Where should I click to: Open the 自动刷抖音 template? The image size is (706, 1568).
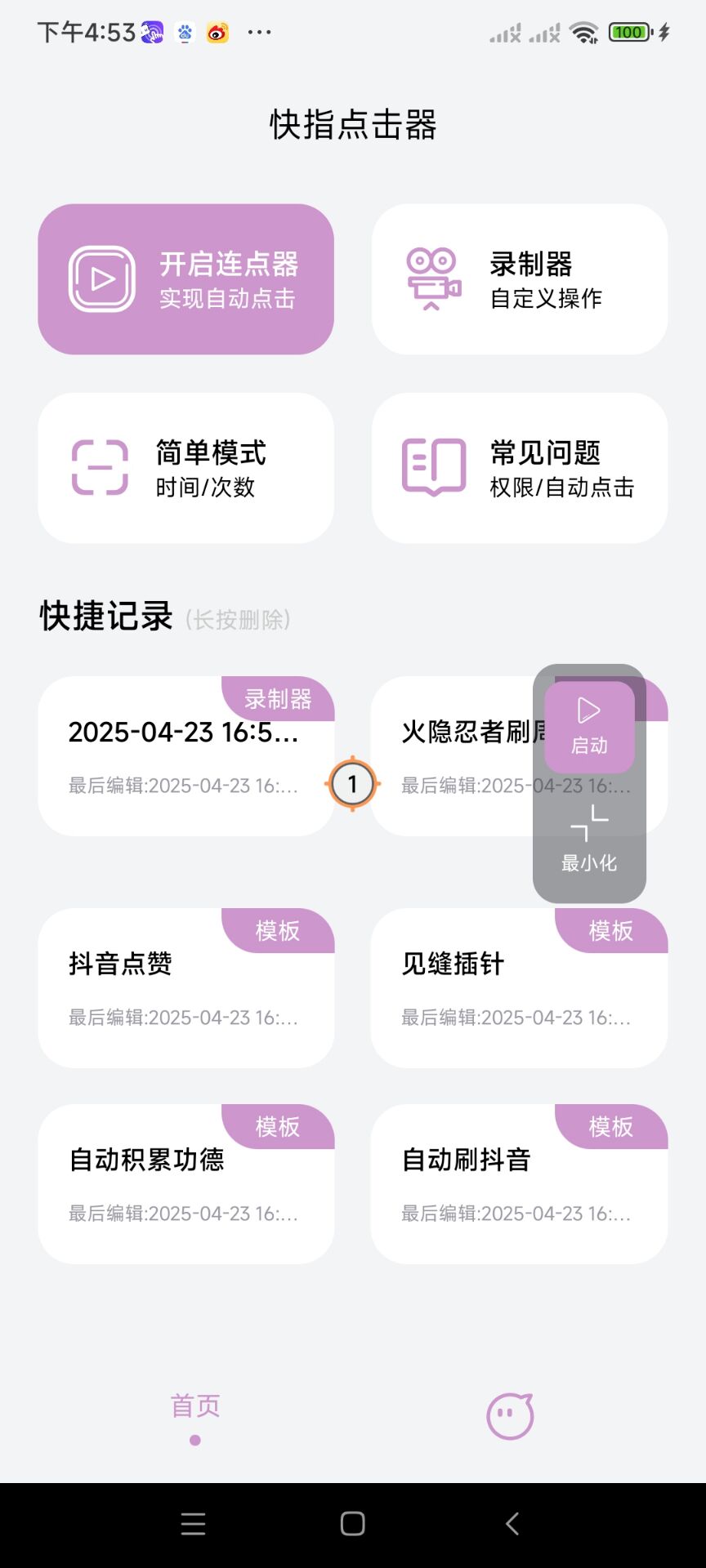point(520,1184)
